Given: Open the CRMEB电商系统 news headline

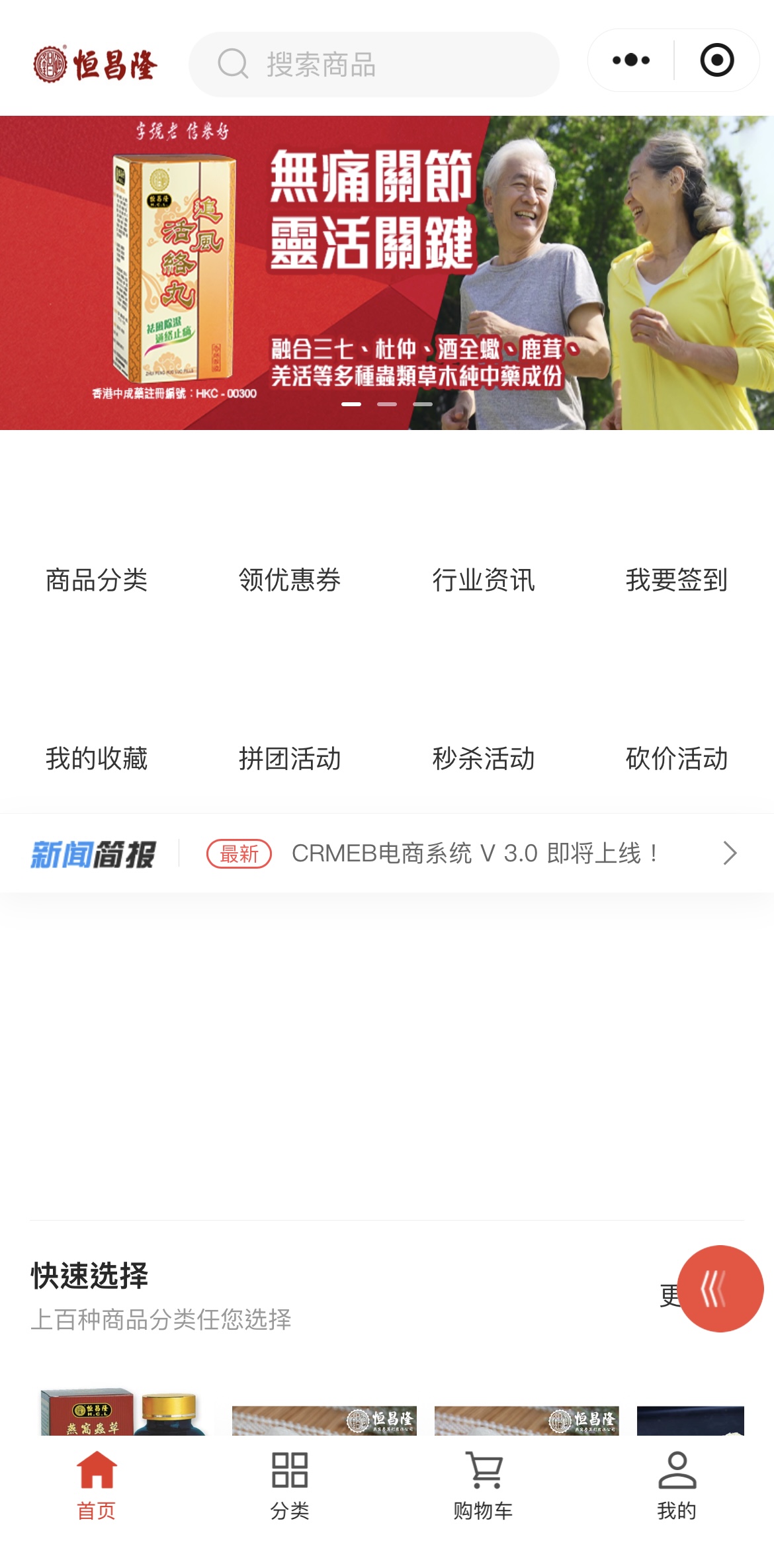Looking at the screenshot, I should click(x=474, y=853).
